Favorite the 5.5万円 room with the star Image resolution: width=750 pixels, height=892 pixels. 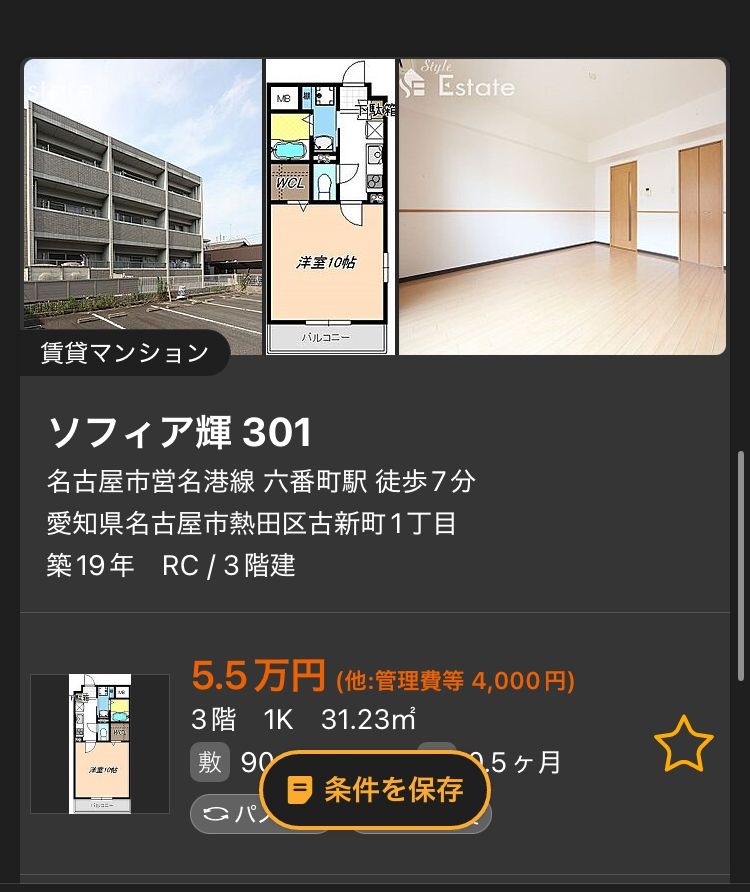[683, 744]
